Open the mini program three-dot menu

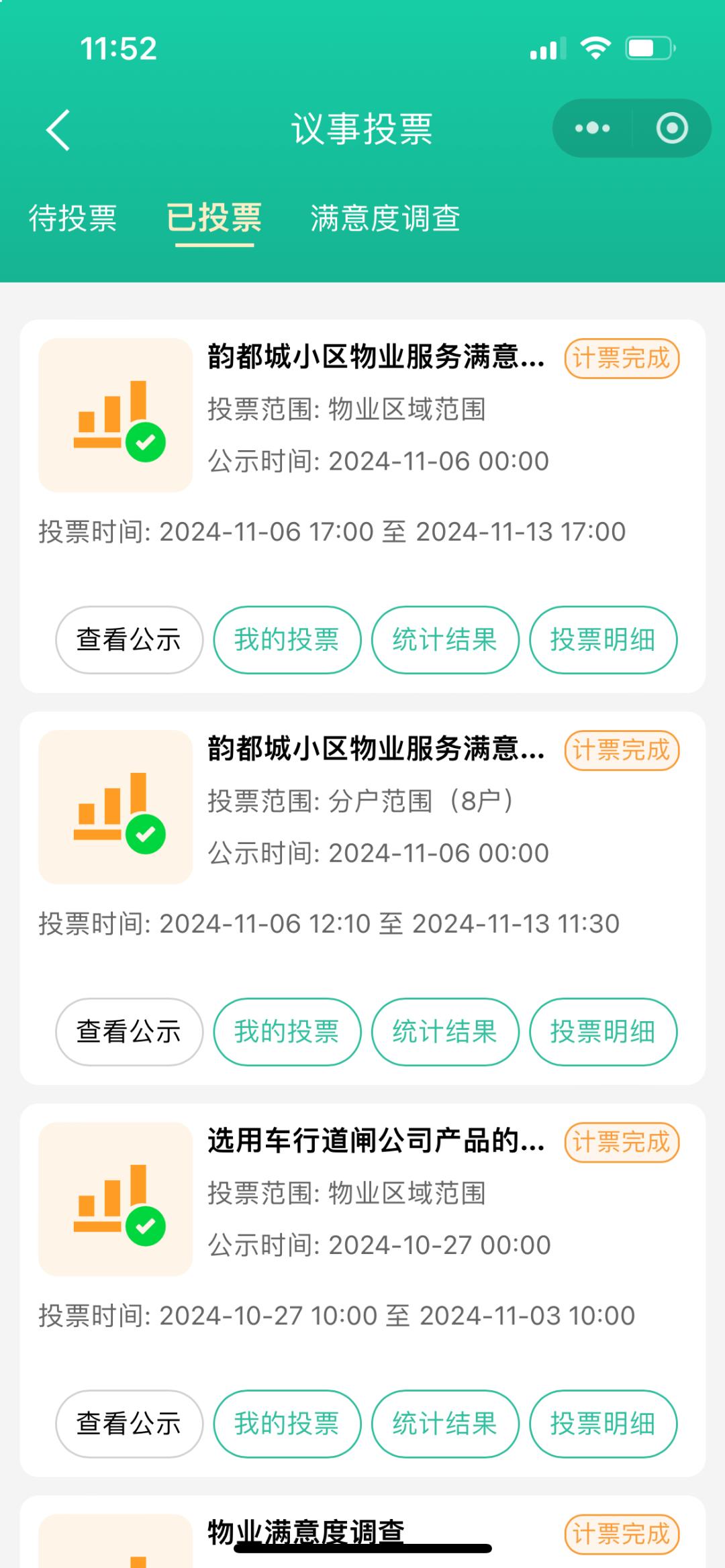point(592,128)
